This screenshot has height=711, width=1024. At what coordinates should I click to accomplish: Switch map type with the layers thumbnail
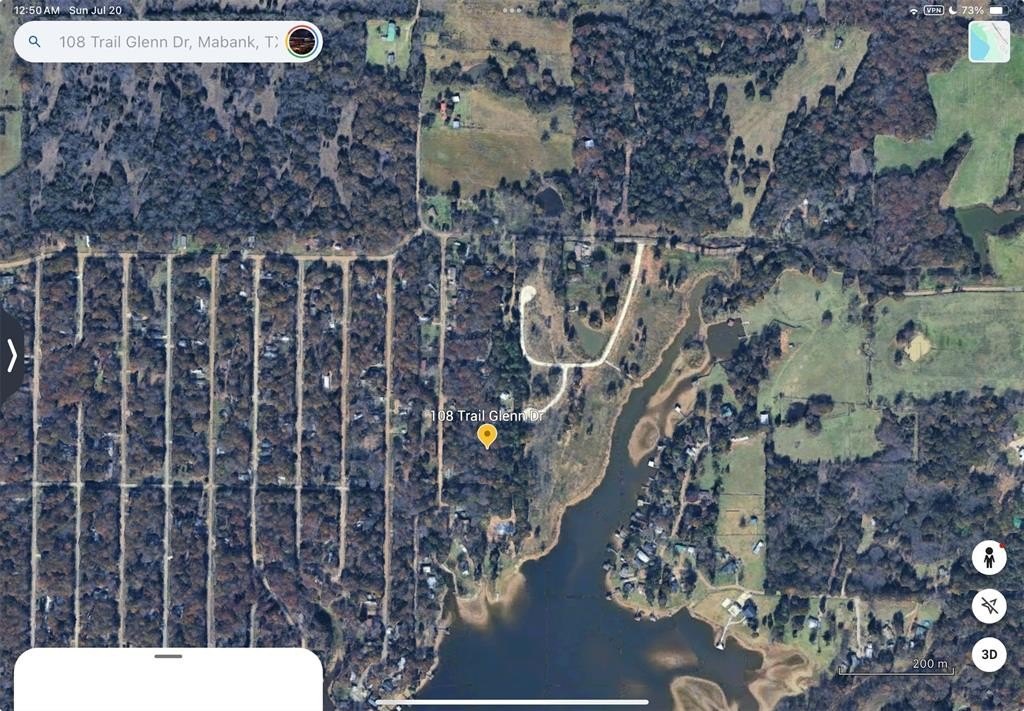[x=988, y=42]
